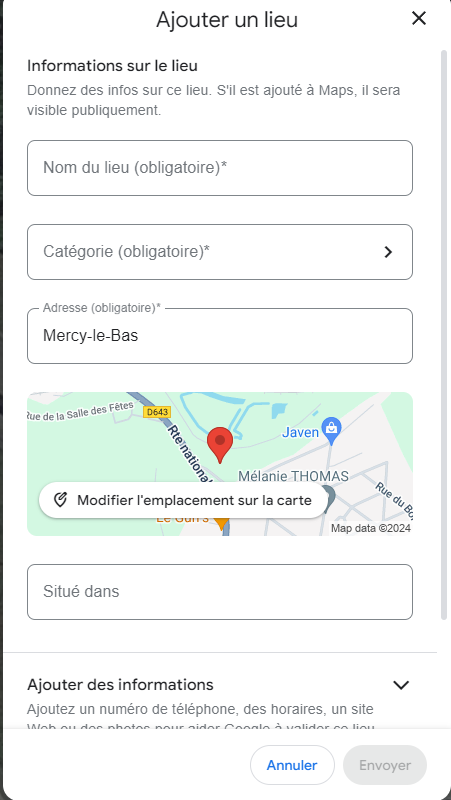Screen dimensions: 451x800
Task: Tap the Envoyer button
Action: [x=385, y=765]
